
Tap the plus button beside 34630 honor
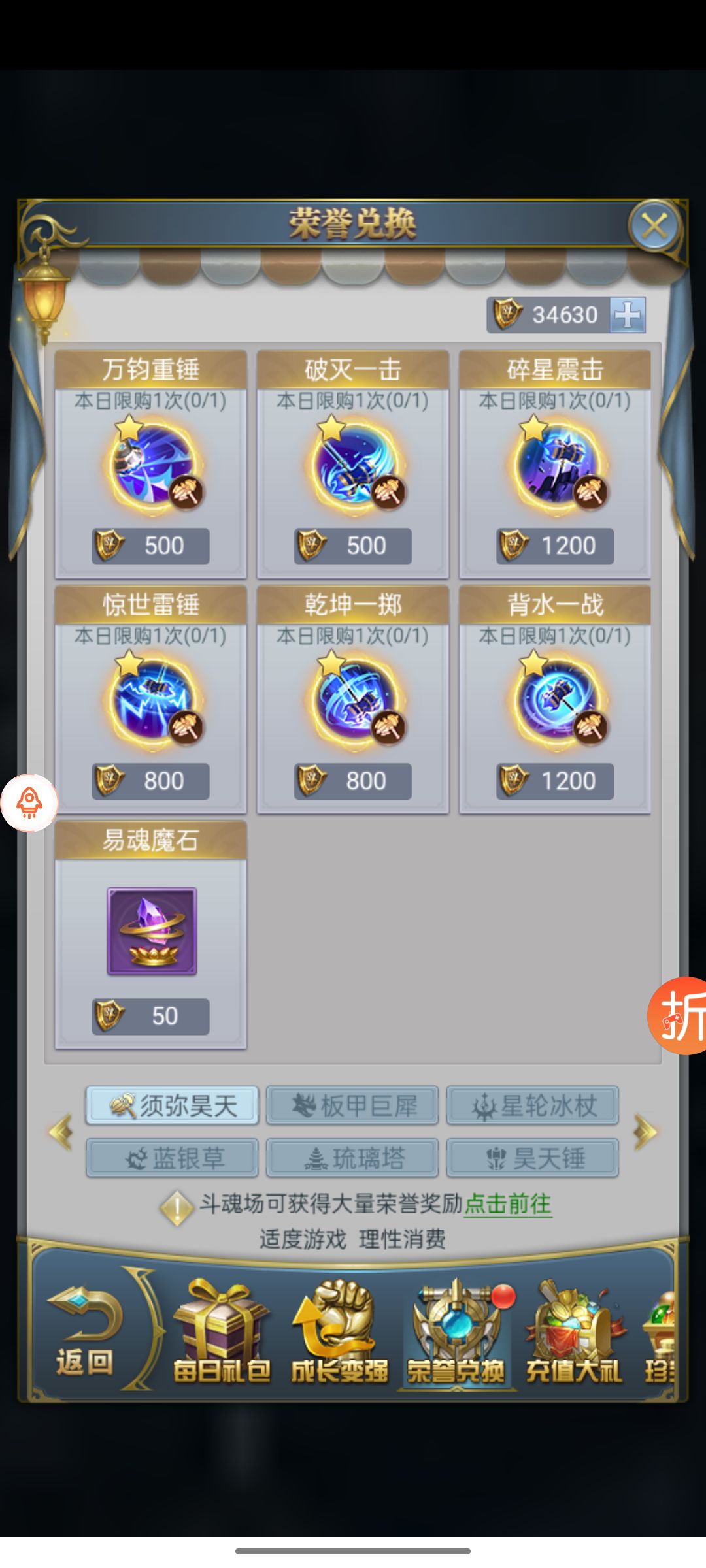click(628, 316)
